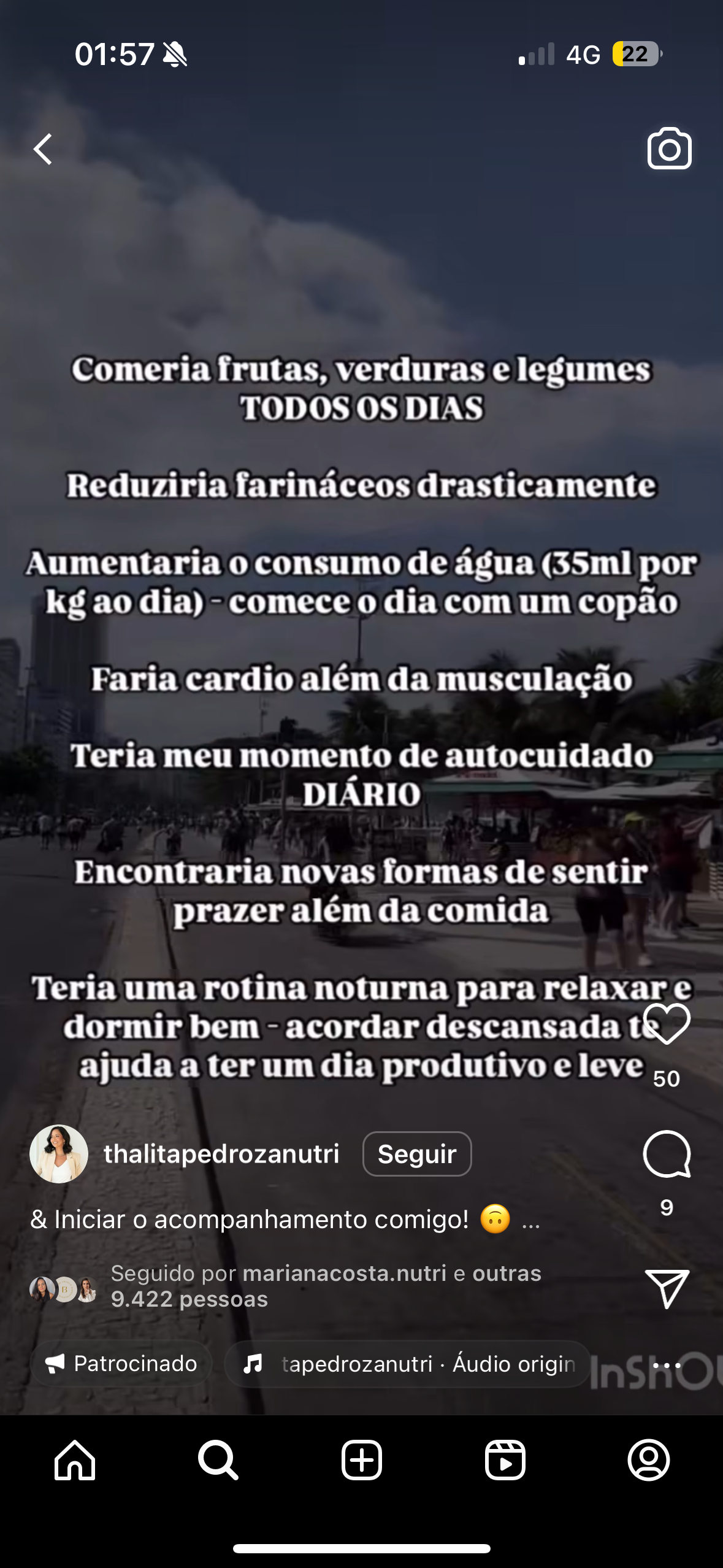This screenshot has width=723, height=1568.
Task: View the thalitapedrozanutri username profile
Action: click(221, 1154)
